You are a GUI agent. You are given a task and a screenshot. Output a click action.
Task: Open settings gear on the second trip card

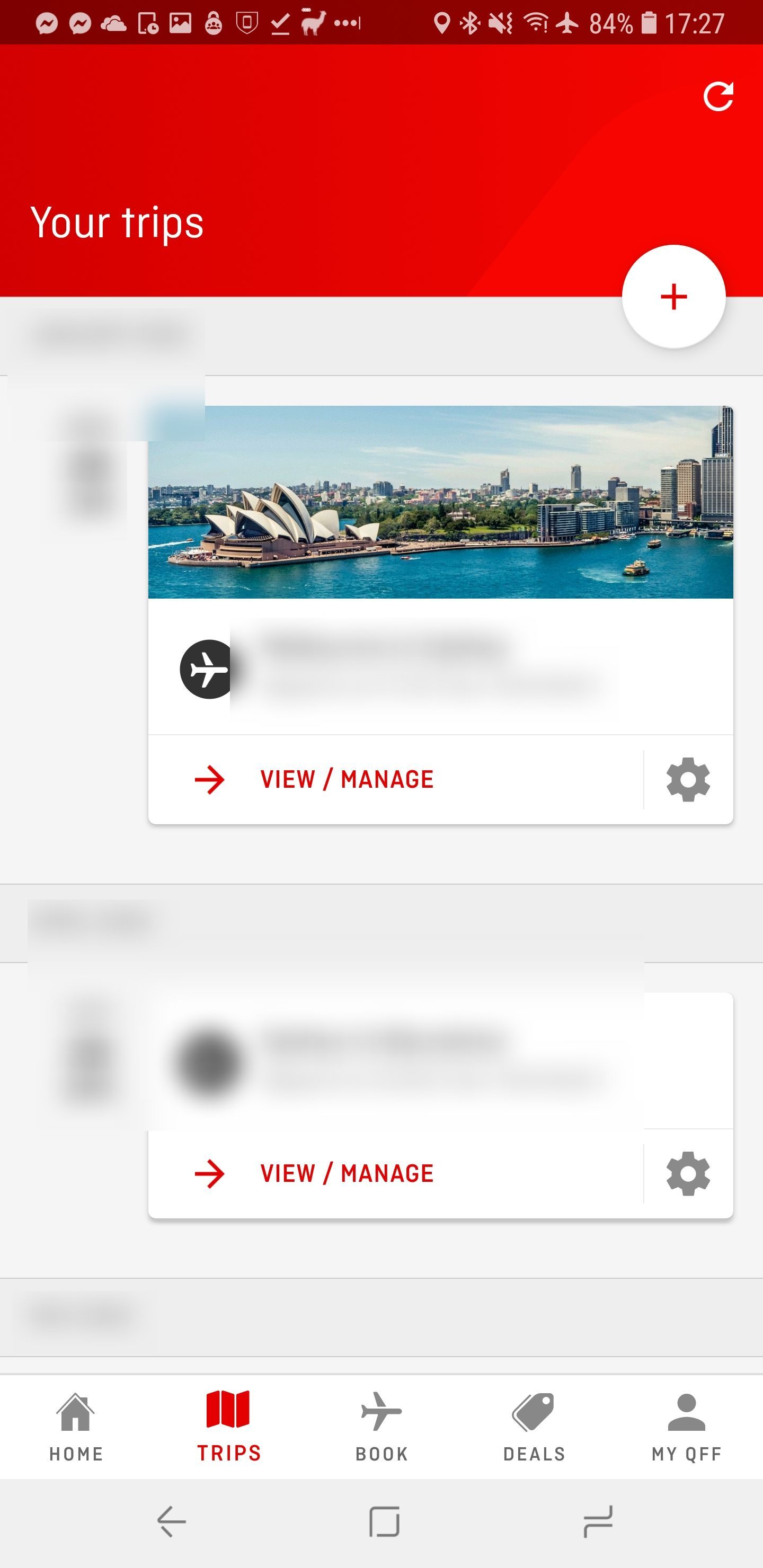click(688, 1173)
